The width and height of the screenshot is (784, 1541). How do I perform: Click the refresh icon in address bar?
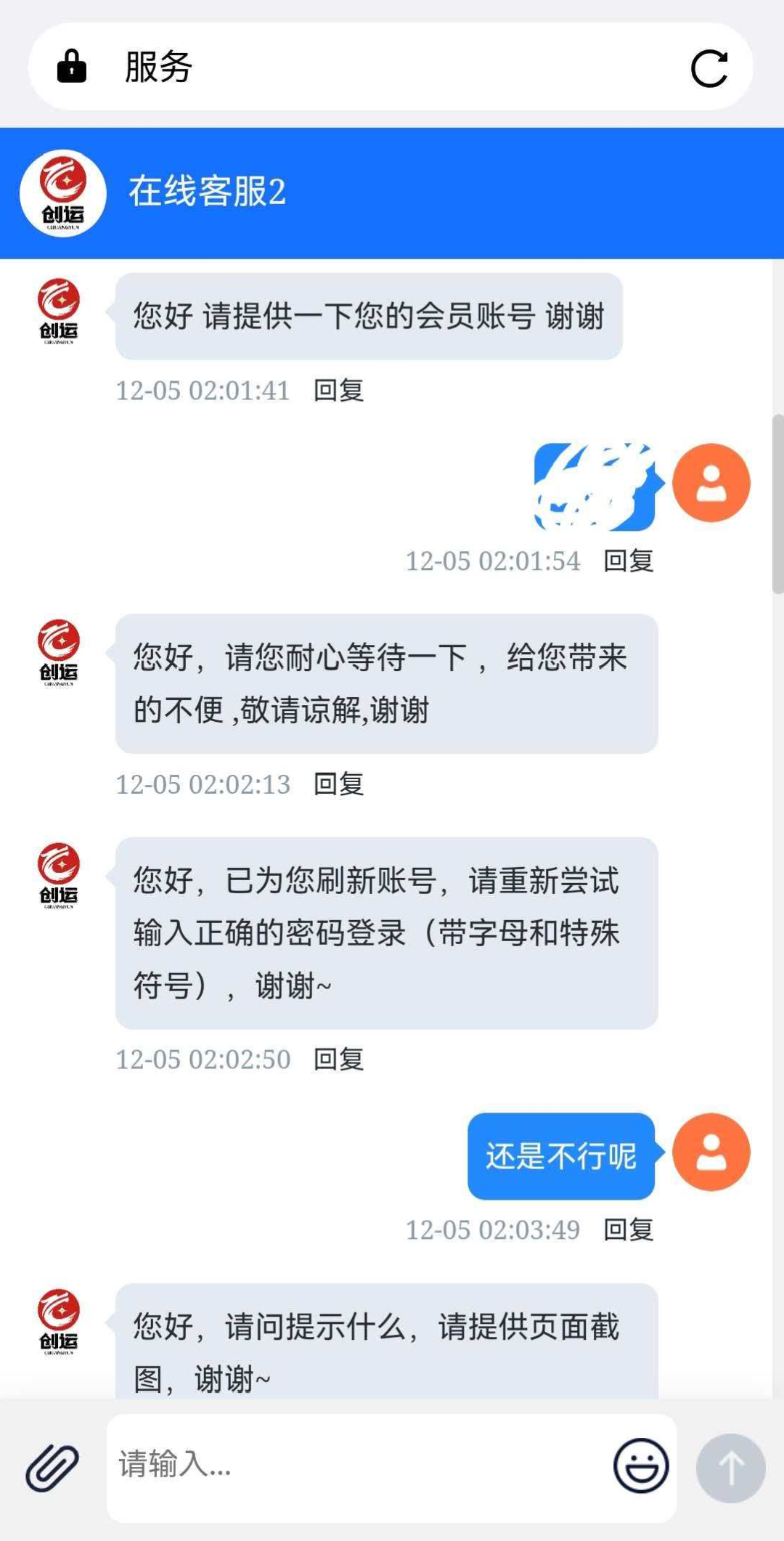tap(708, 69)
